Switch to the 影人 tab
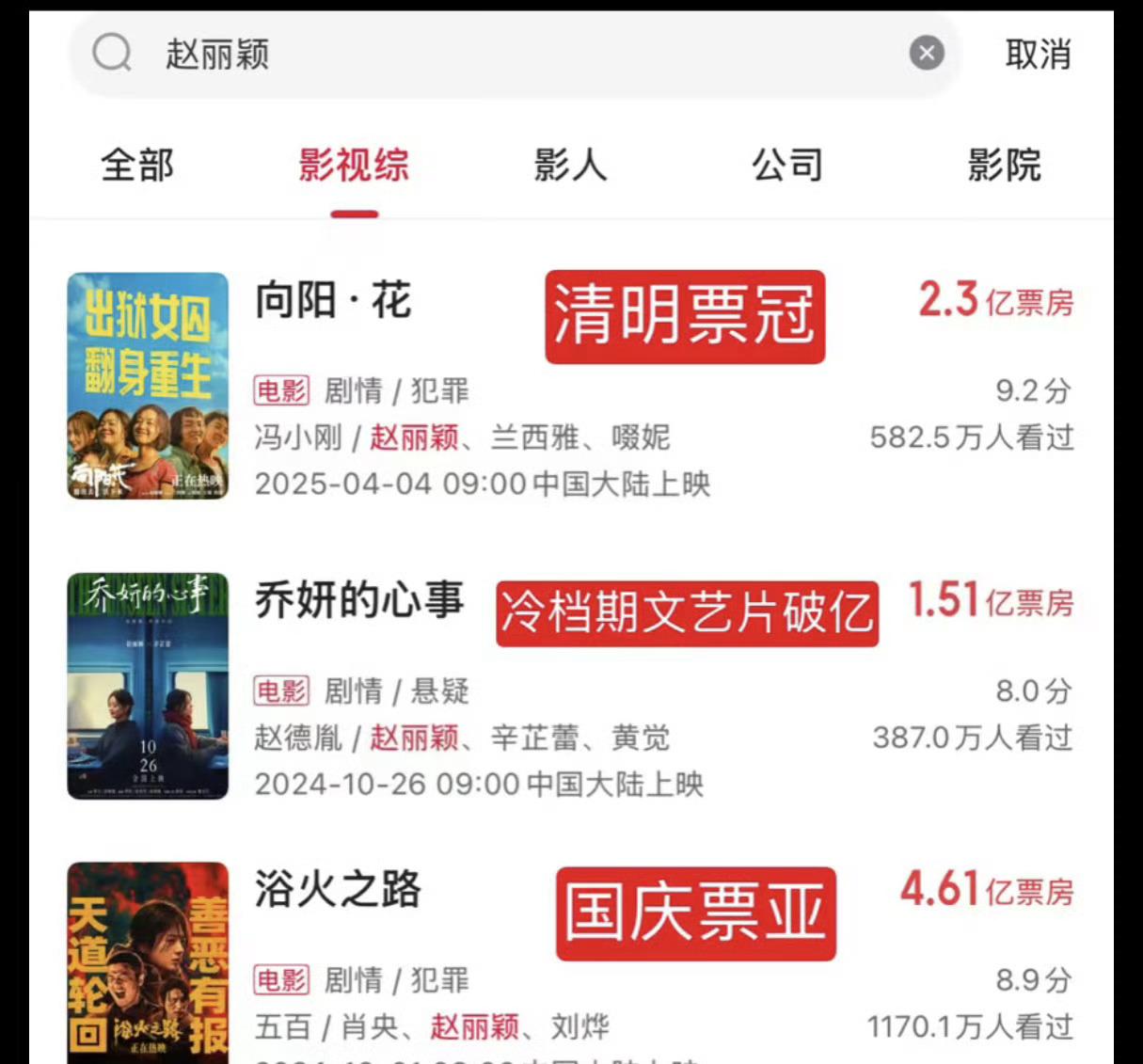This screenshot has height=1064, width=1143. (x=570, y=166)
